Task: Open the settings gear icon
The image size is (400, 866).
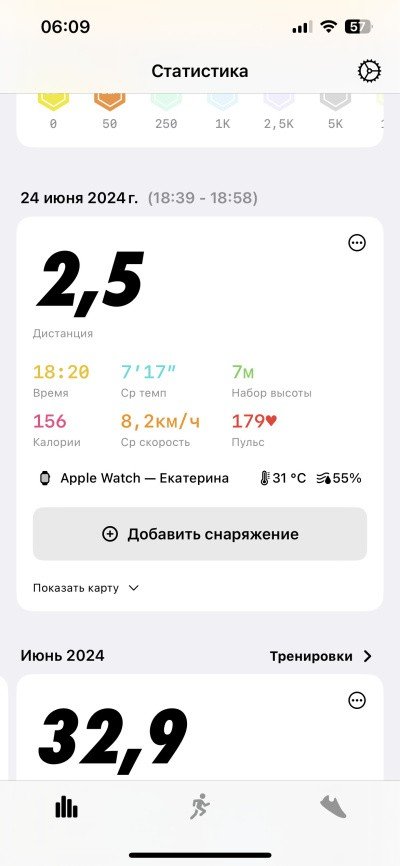Action: [369, 71]
